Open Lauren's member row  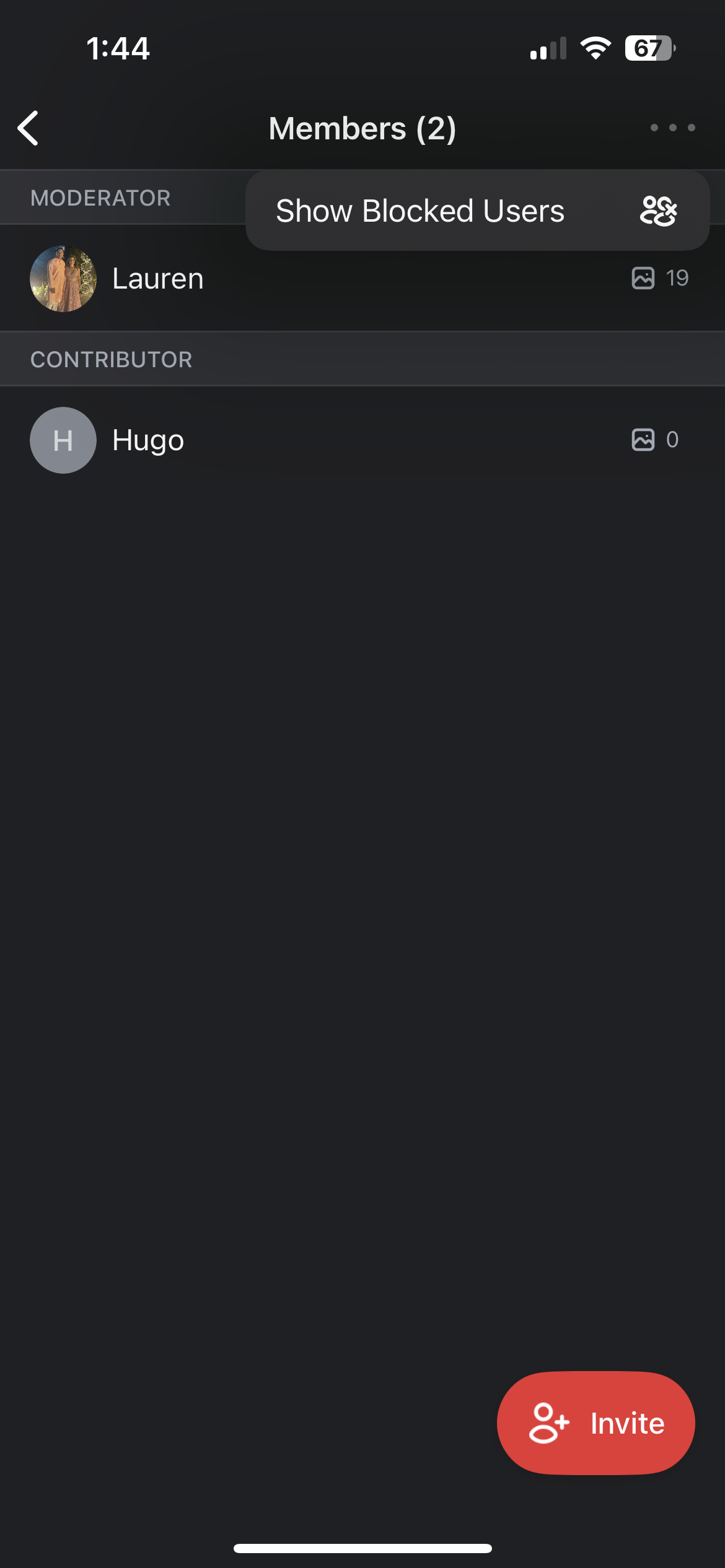pyautogui.click(x=362, y=279)
